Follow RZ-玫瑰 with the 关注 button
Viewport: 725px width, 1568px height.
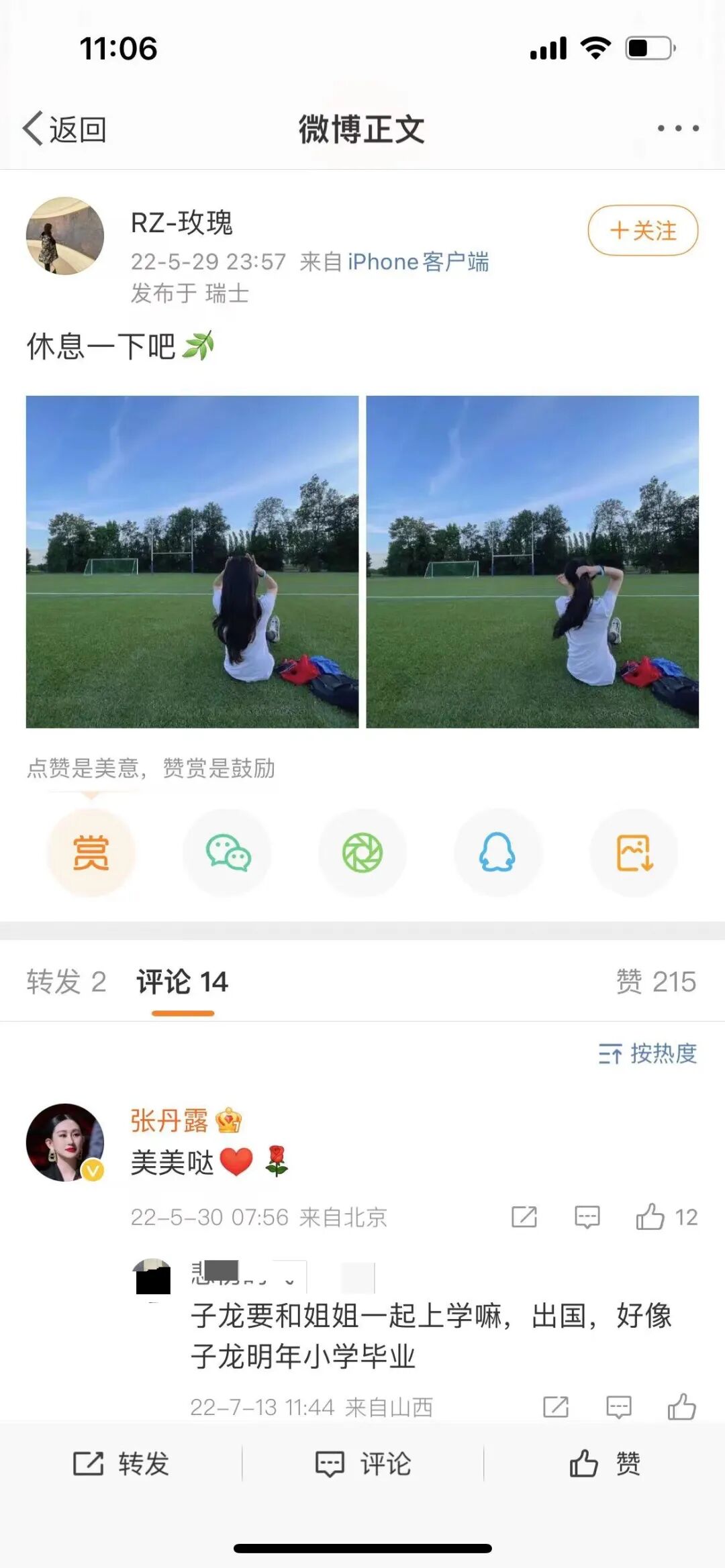[x=643, y=231]
